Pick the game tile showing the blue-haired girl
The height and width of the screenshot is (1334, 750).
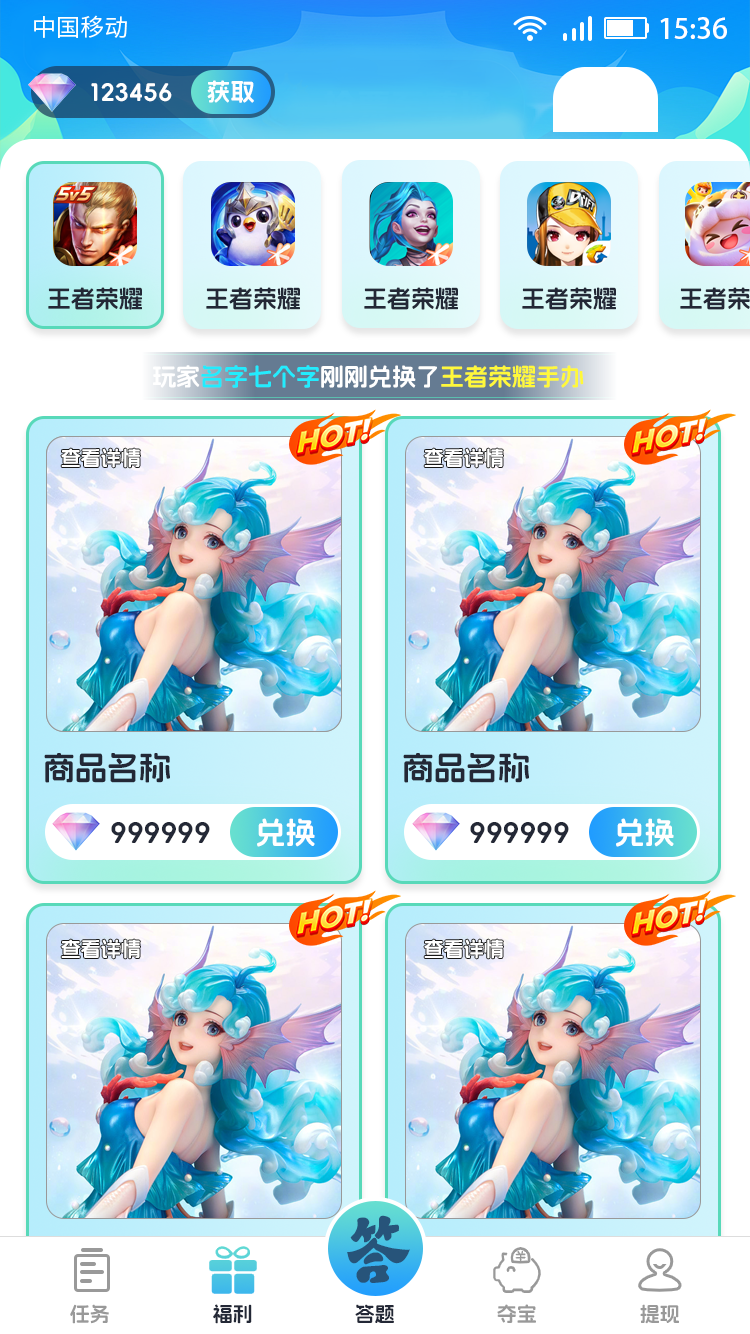(410, 244)
